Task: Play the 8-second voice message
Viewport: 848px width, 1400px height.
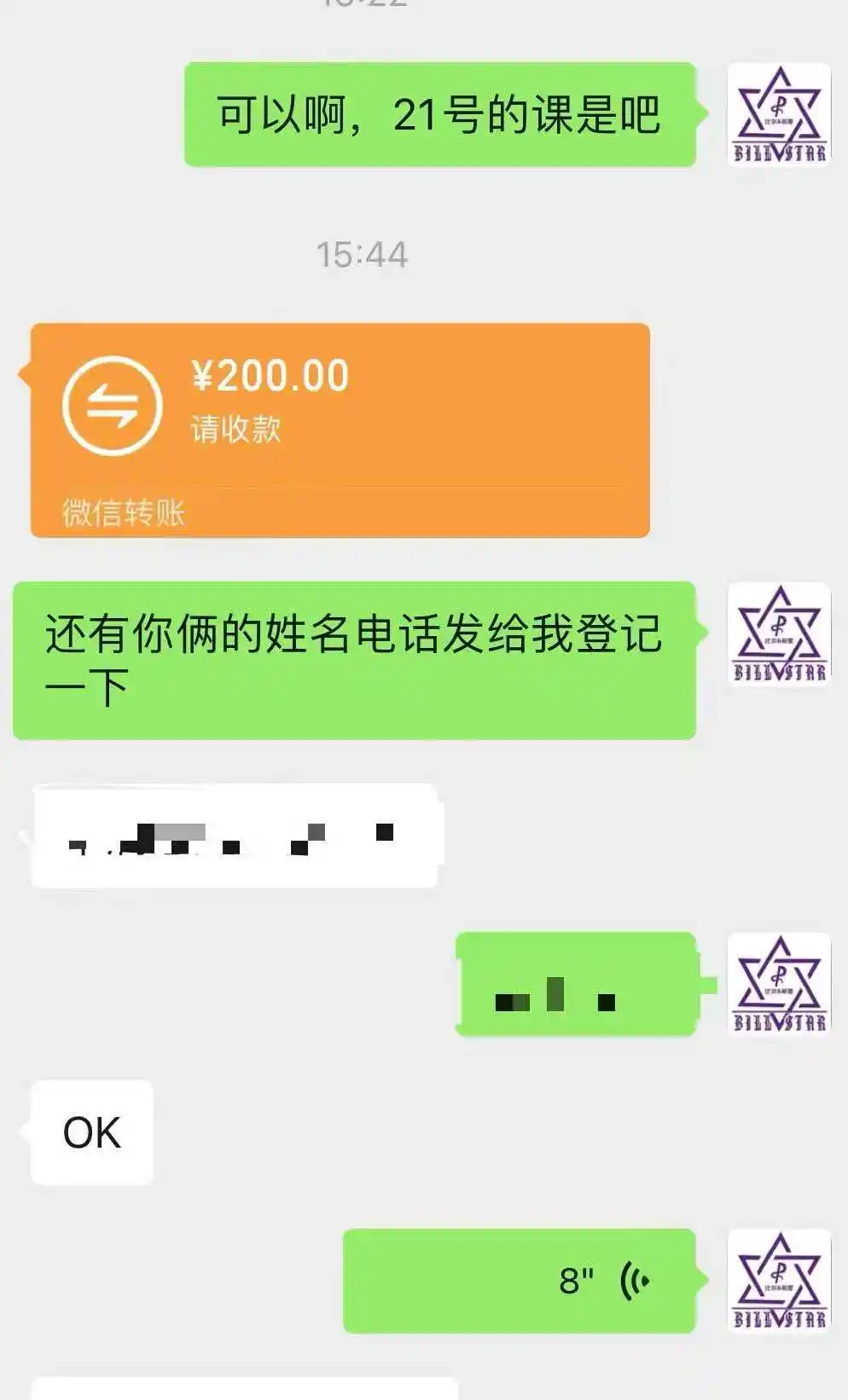Action: coord(519,1280)
